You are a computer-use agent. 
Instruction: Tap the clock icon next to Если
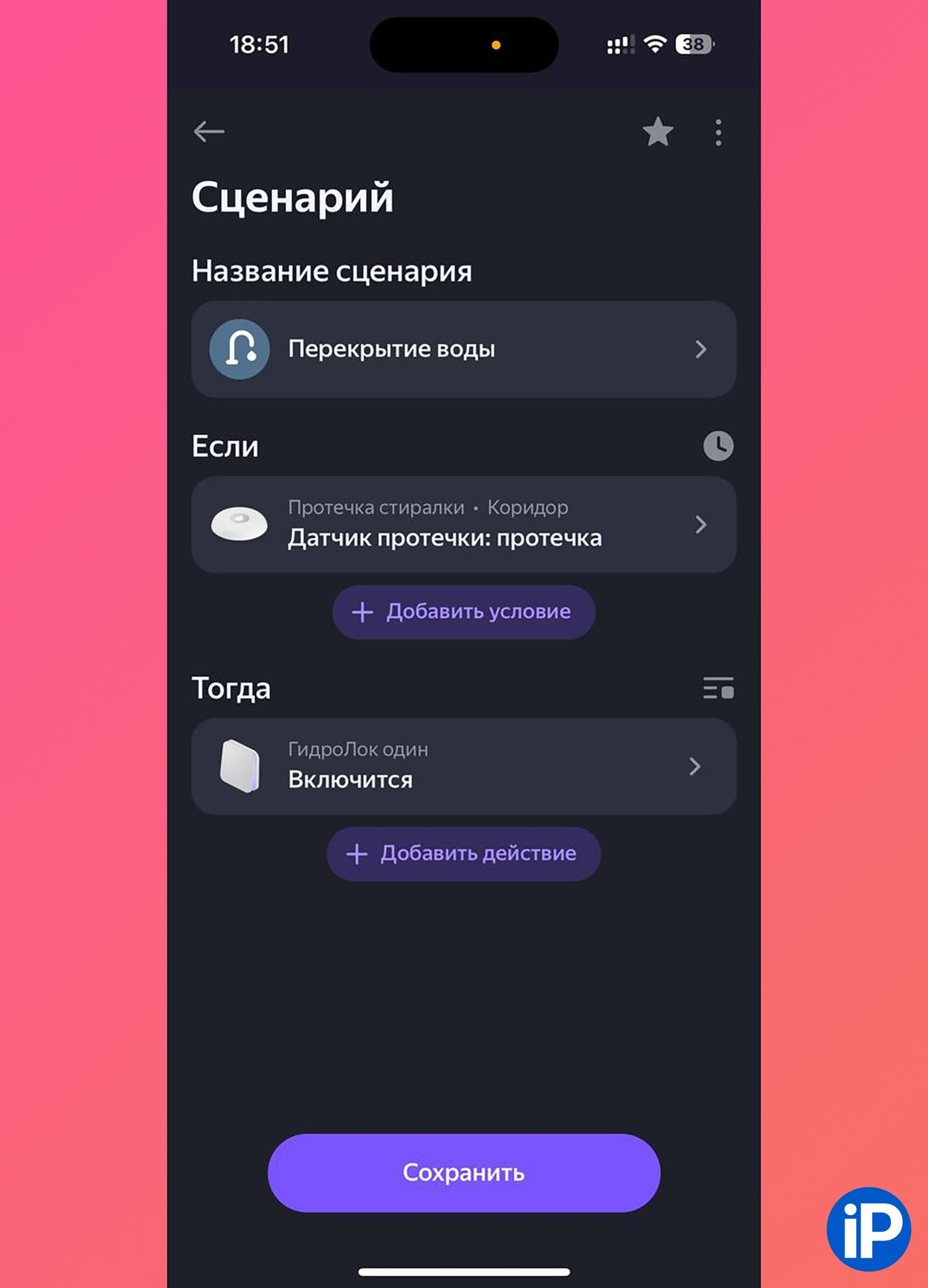click(718, 446)
